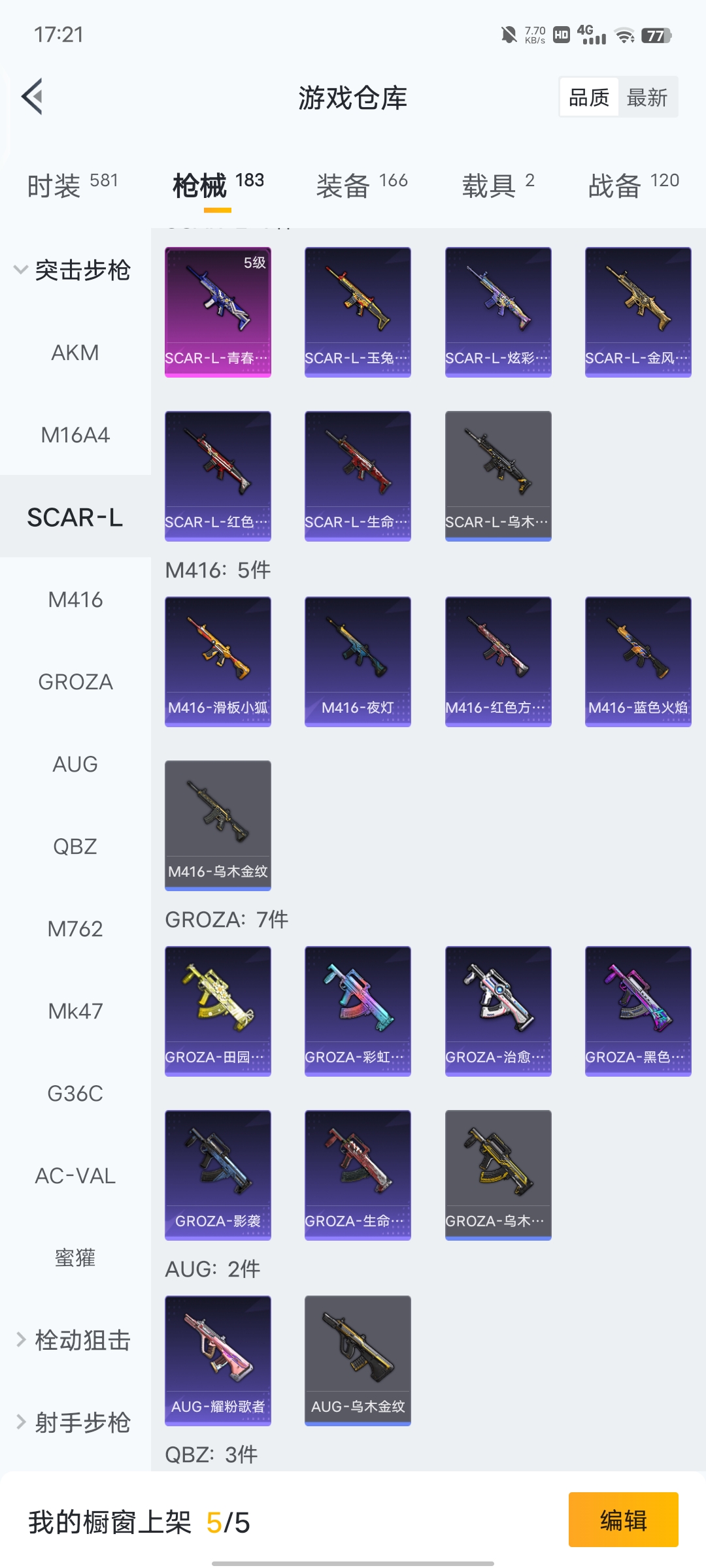Select Mk47 in the sidebar

75,1011
